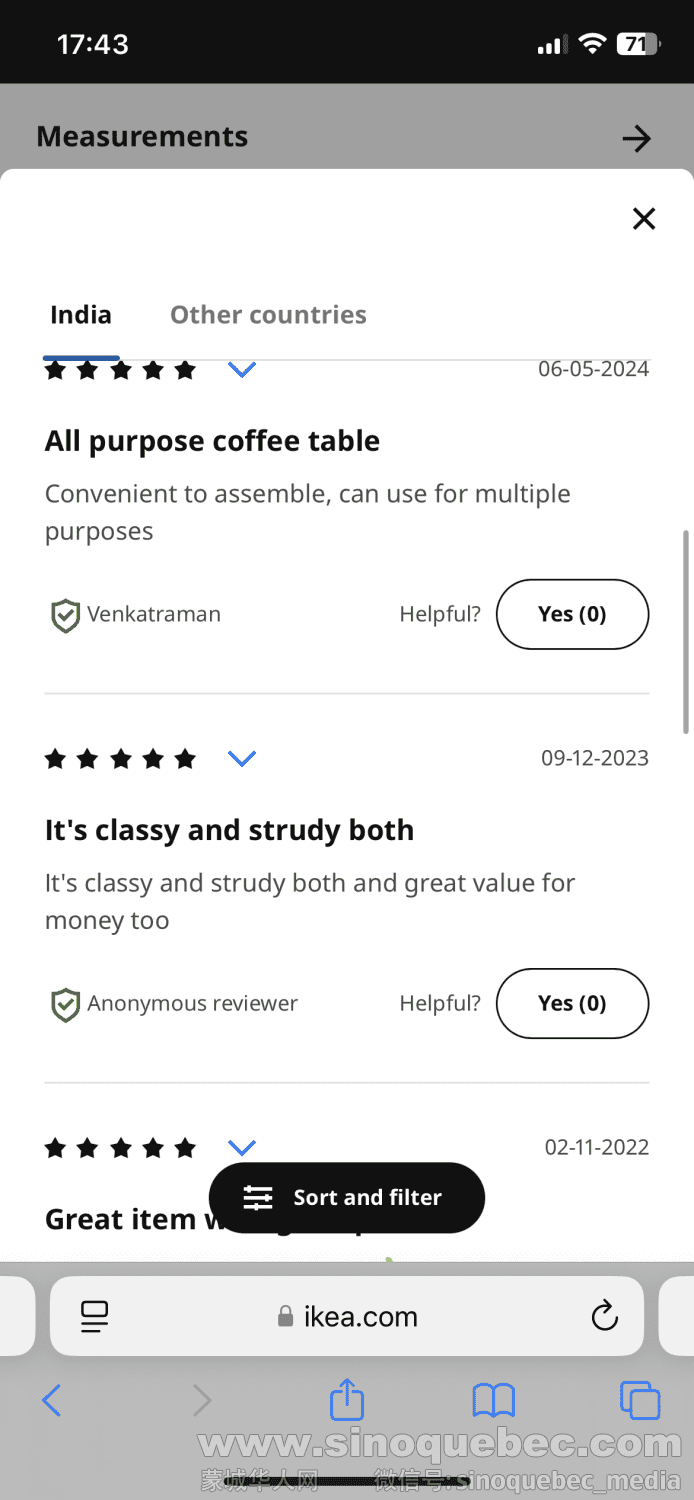The width and height of the screenshot is (694, 1500).
Task: Close the reviews panel
Action: pos(644,219)
